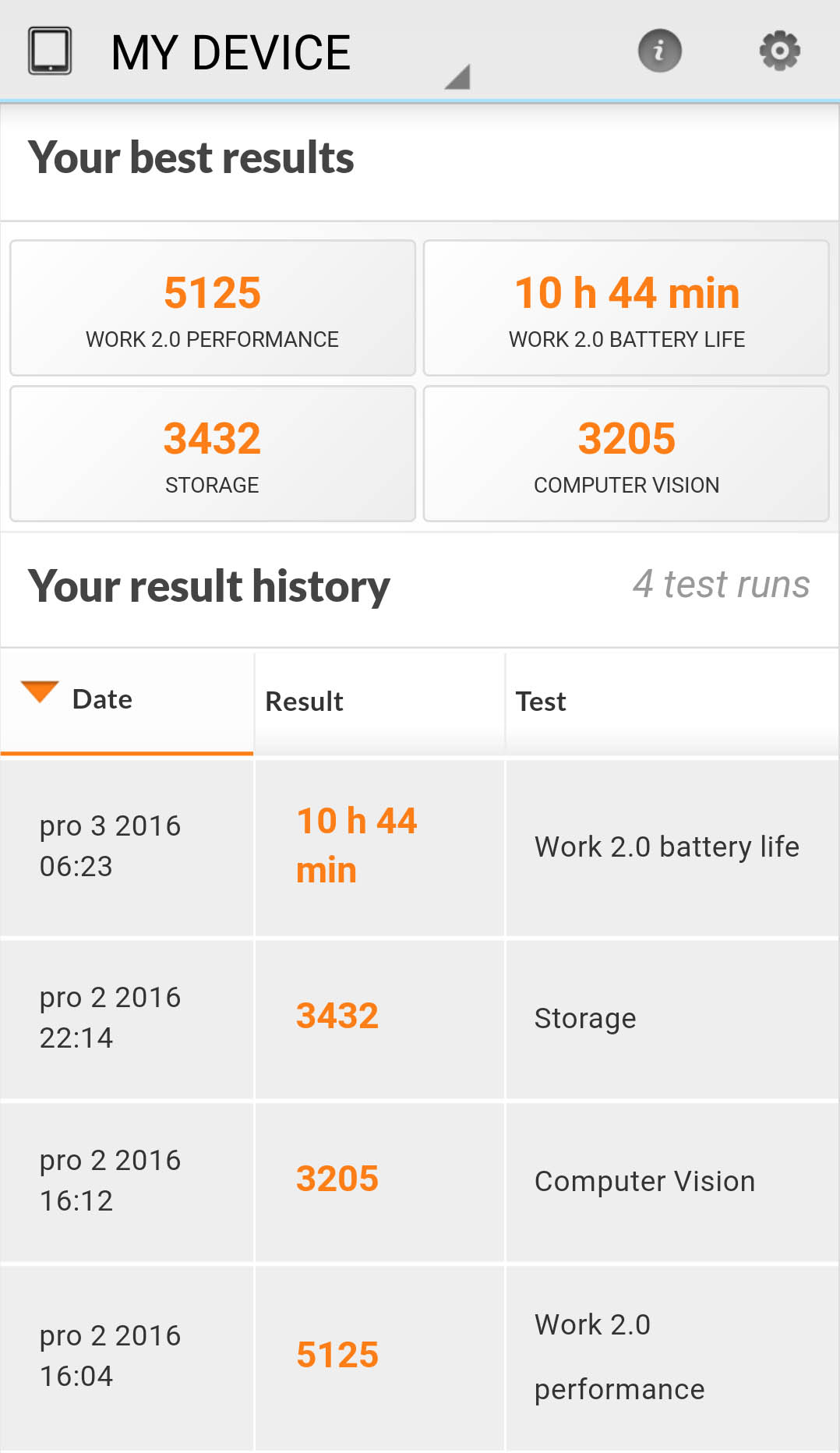Open the Computer Vision run from 16:12

pos(420,1182)
